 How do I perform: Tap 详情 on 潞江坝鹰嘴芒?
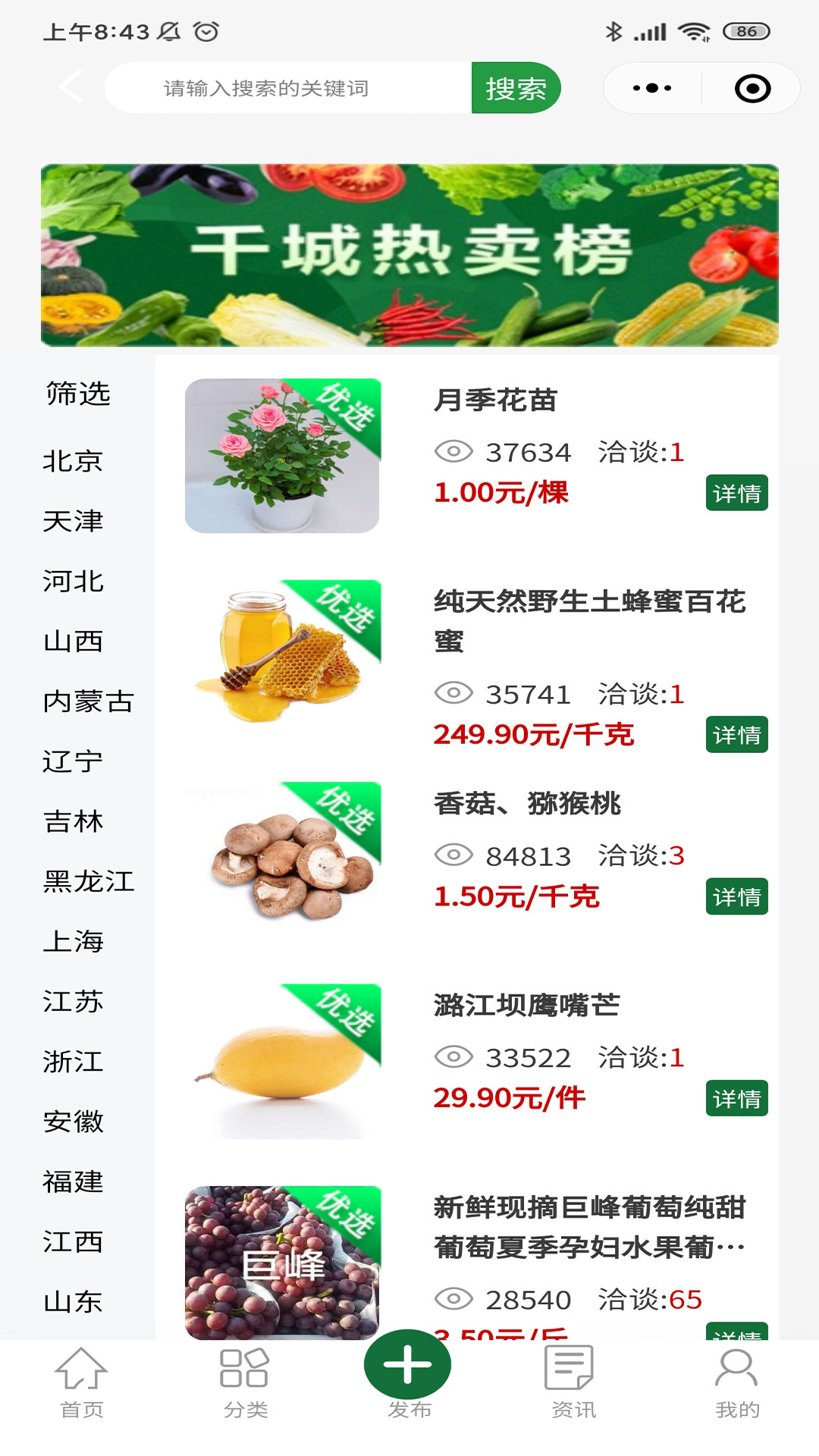click(x=736, y=1098)
